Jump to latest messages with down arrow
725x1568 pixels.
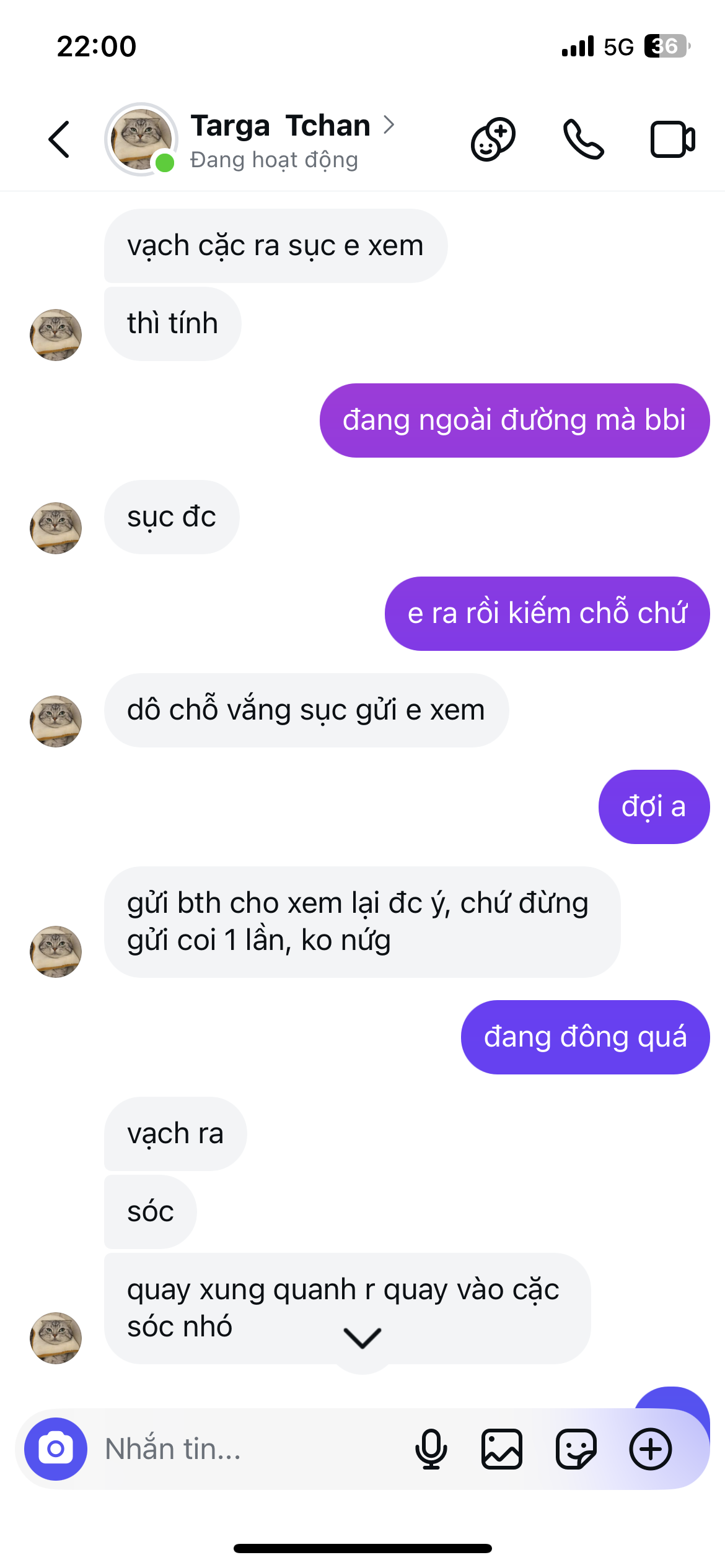click(362, 1339)
